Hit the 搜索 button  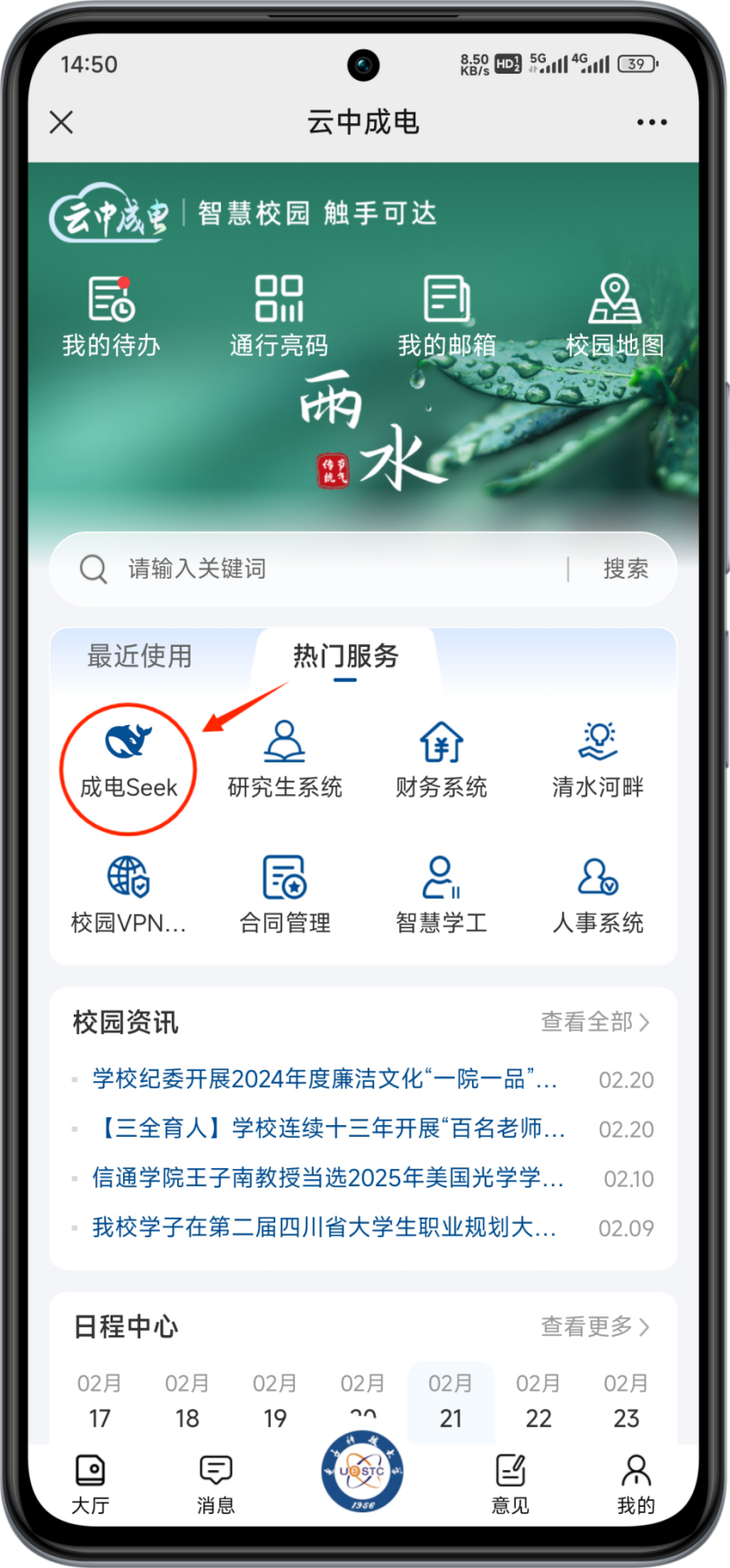click(626, 569)
